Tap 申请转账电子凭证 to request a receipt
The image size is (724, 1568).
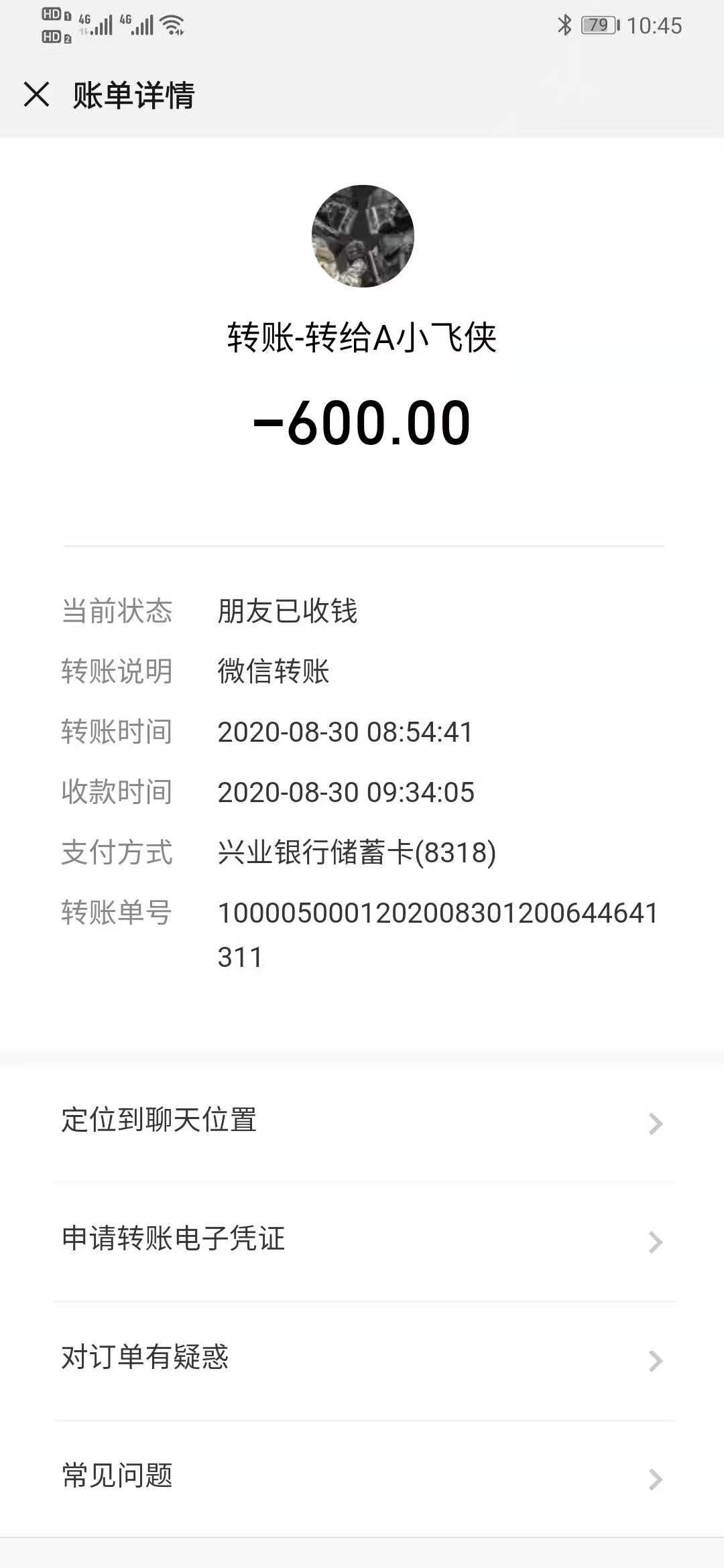point(172,1241)
